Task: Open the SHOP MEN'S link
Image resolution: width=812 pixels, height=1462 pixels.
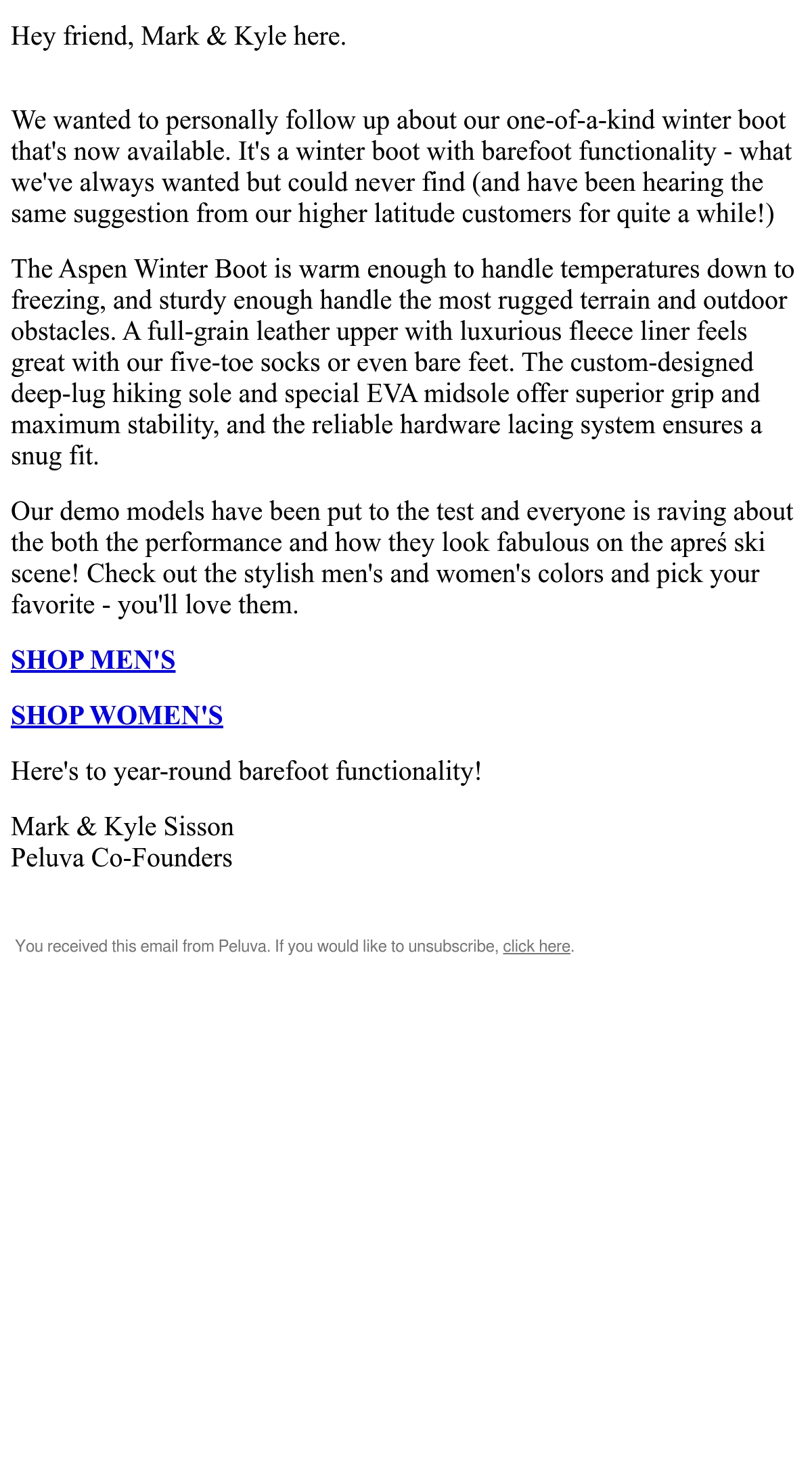Action: 93,660
